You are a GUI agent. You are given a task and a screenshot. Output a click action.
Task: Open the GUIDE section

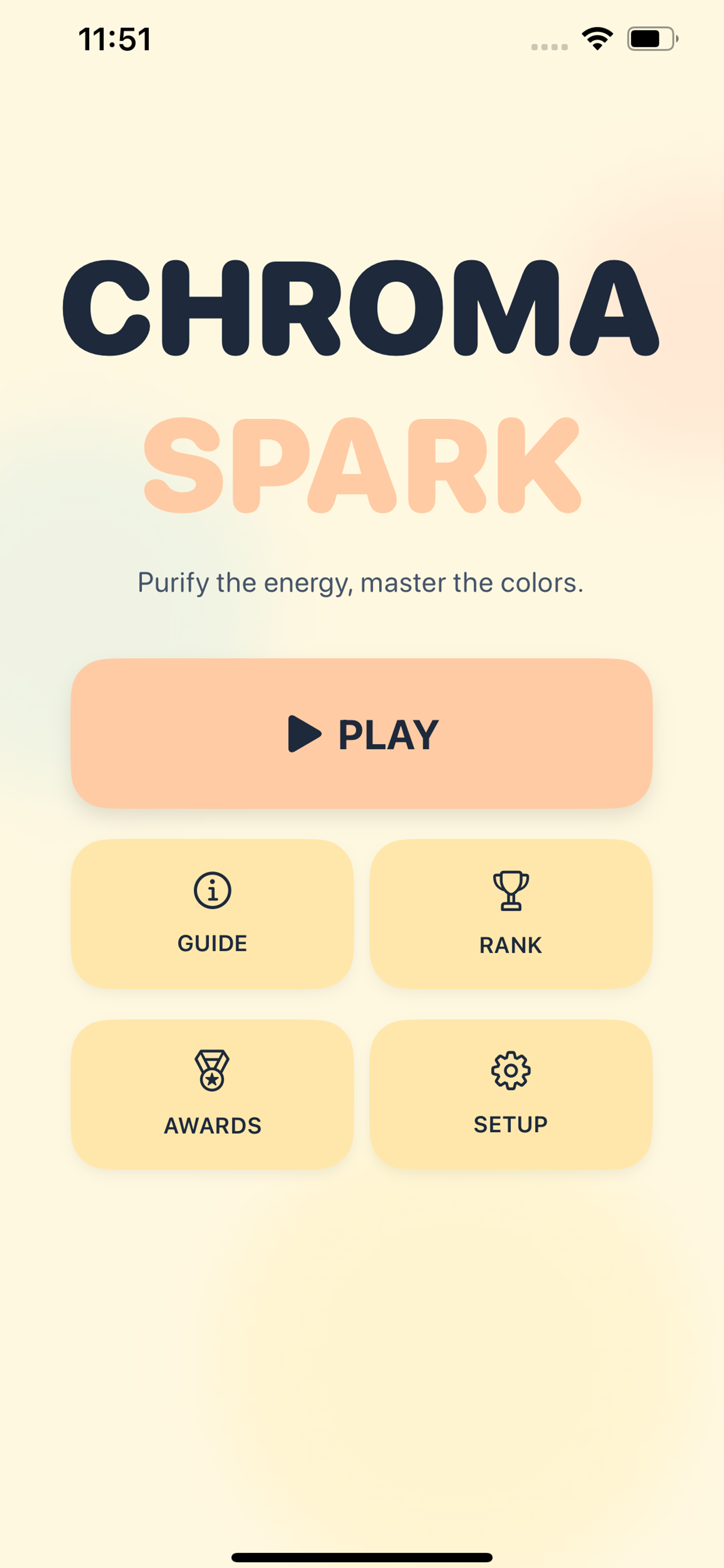(x=212, y=913)
